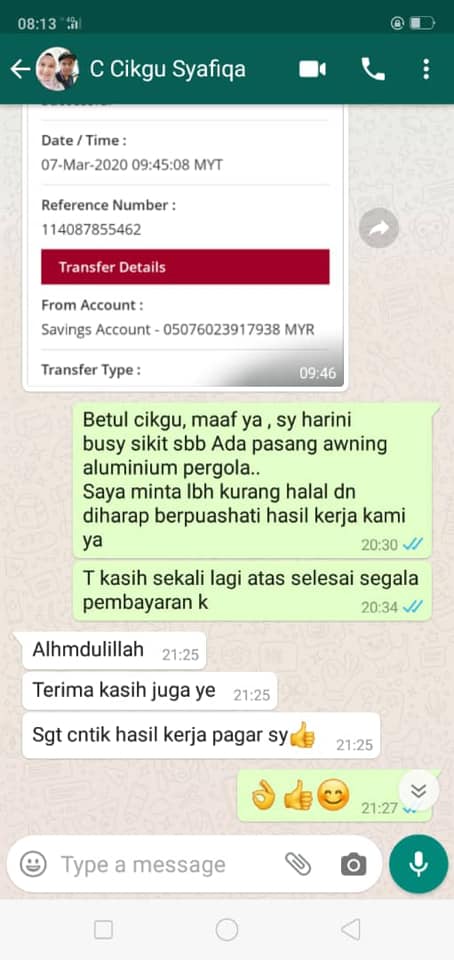The image size is (454, 960).
Task: Jump to the latest messages
Action: (x=419, y=791)
